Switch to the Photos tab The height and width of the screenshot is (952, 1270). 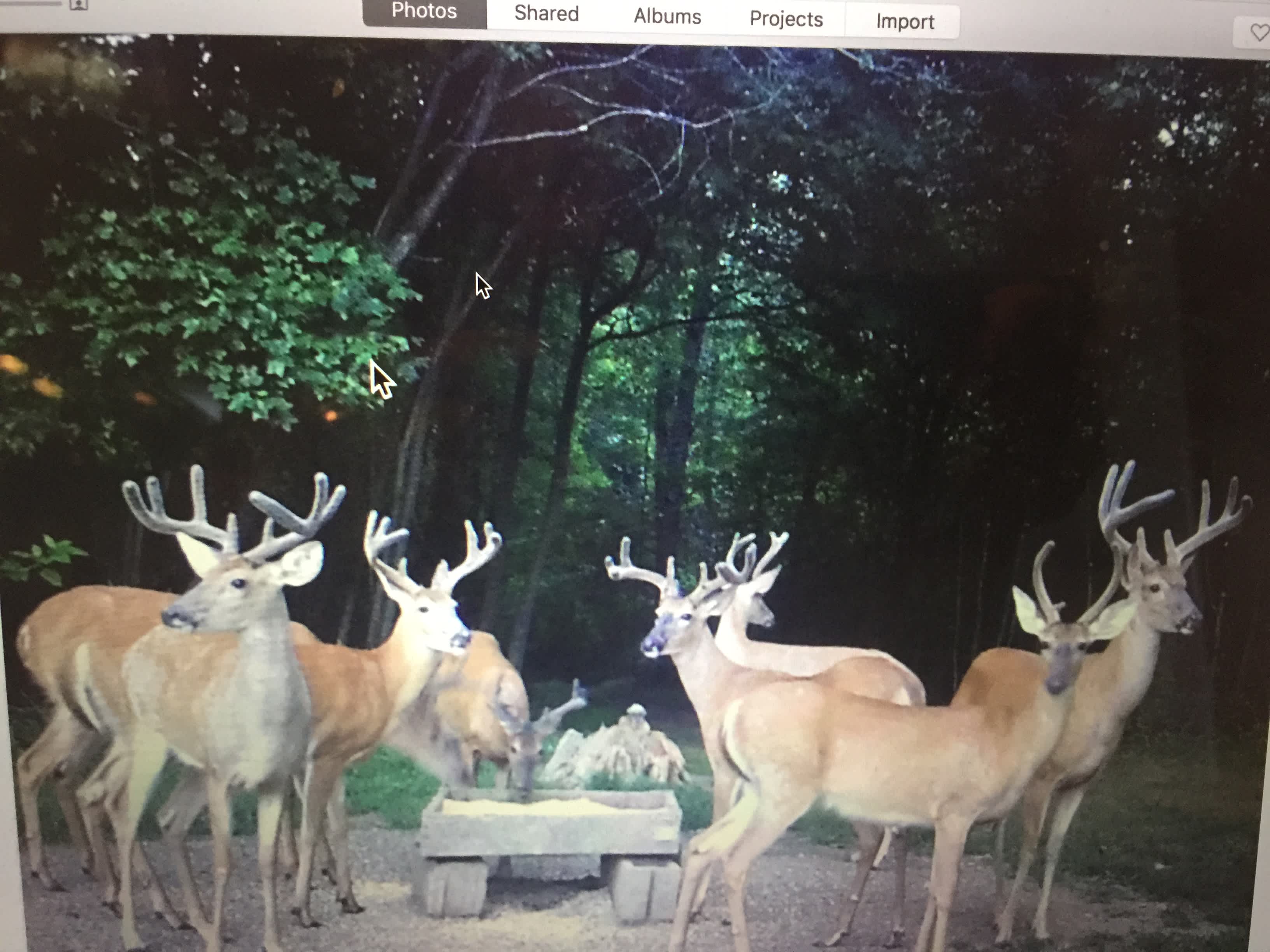pyautogui.click(x=424, y=11)
